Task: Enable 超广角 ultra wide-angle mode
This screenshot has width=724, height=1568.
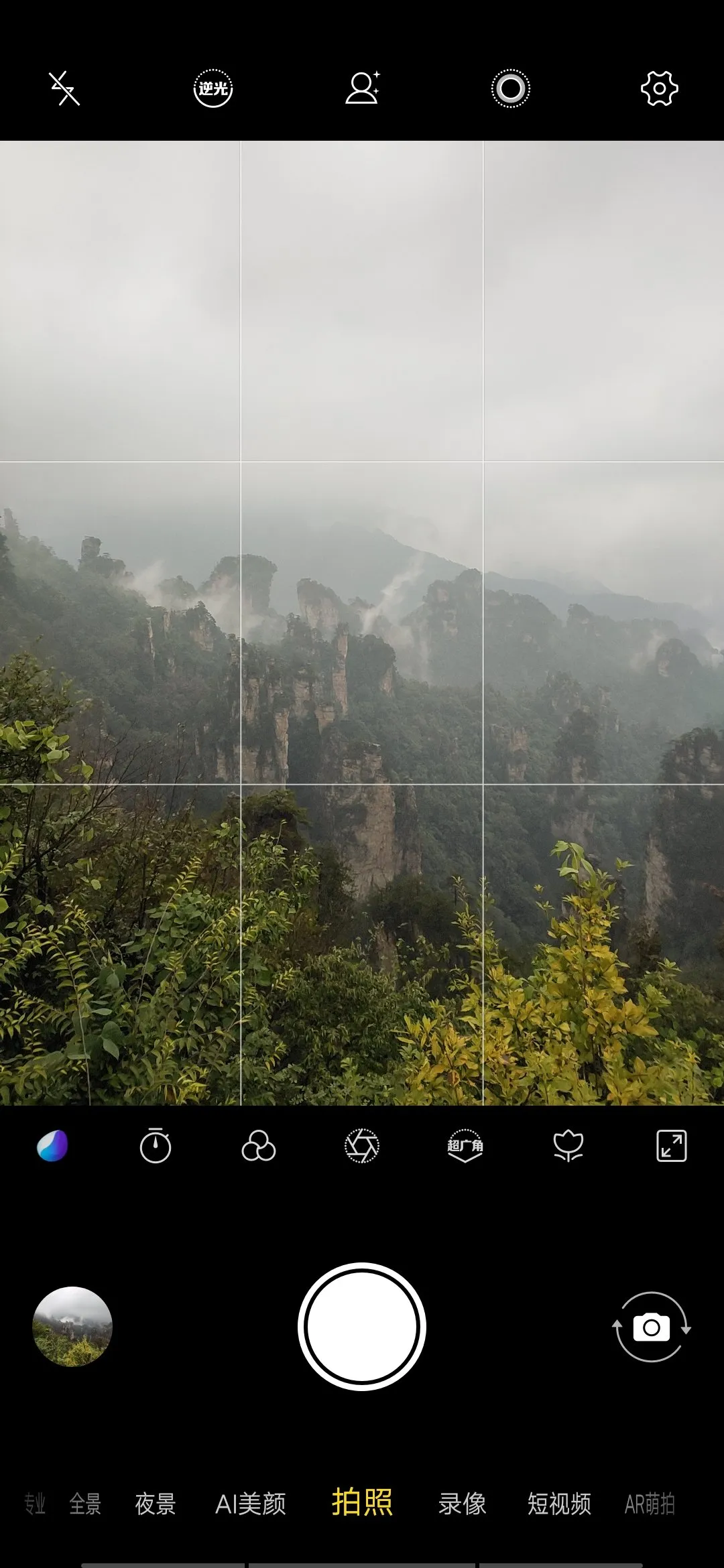Action: [465, 1146]
